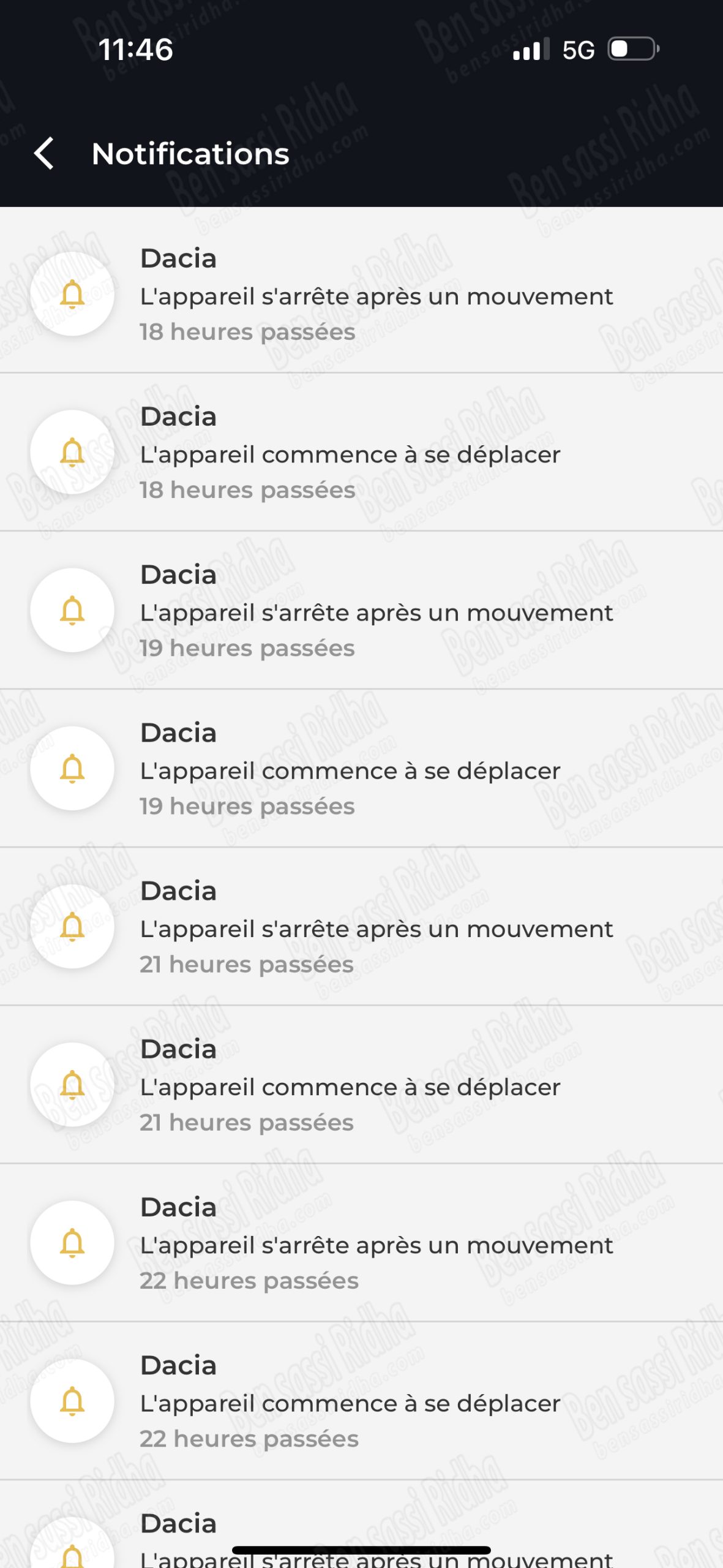View Dacia "commence à se déplacer" notification, 19 heures
The image size is (723, 1568).
[361, 769]
